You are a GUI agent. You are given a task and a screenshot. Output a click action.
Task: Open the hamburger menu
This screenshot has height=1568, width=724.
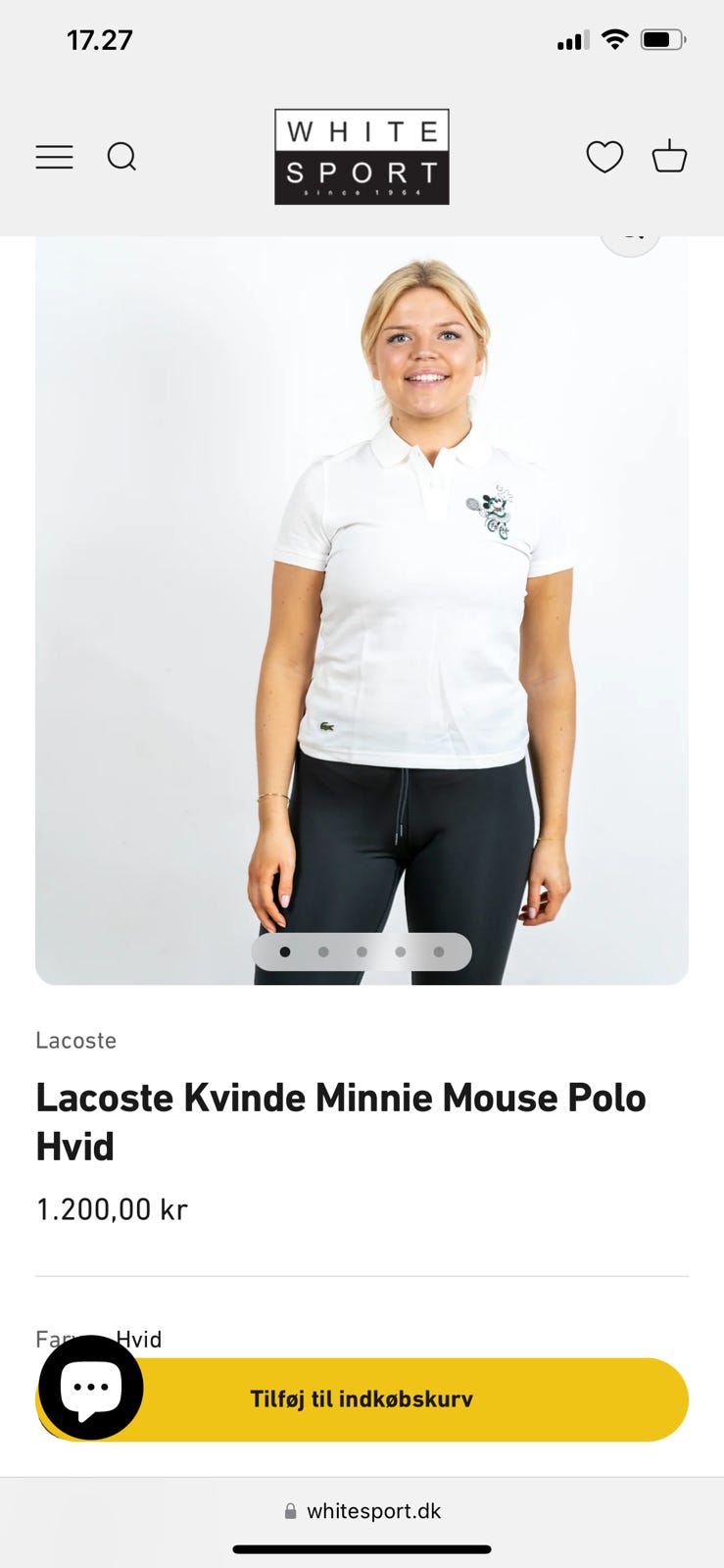[55, 157]
